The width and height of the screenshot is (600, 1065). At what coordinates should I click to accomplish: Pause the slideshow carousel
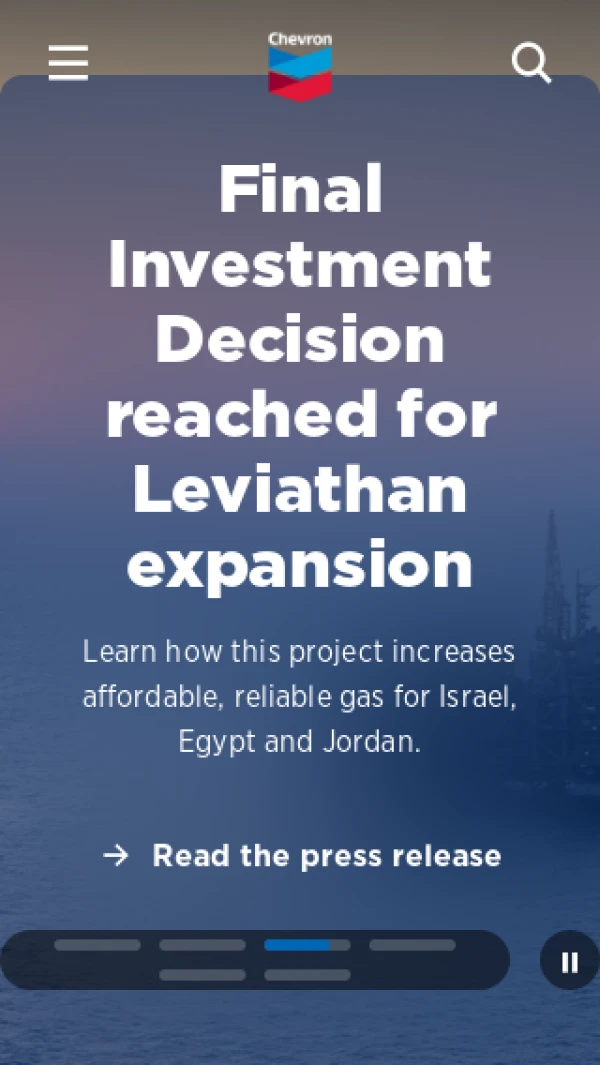tap(569, 961)
